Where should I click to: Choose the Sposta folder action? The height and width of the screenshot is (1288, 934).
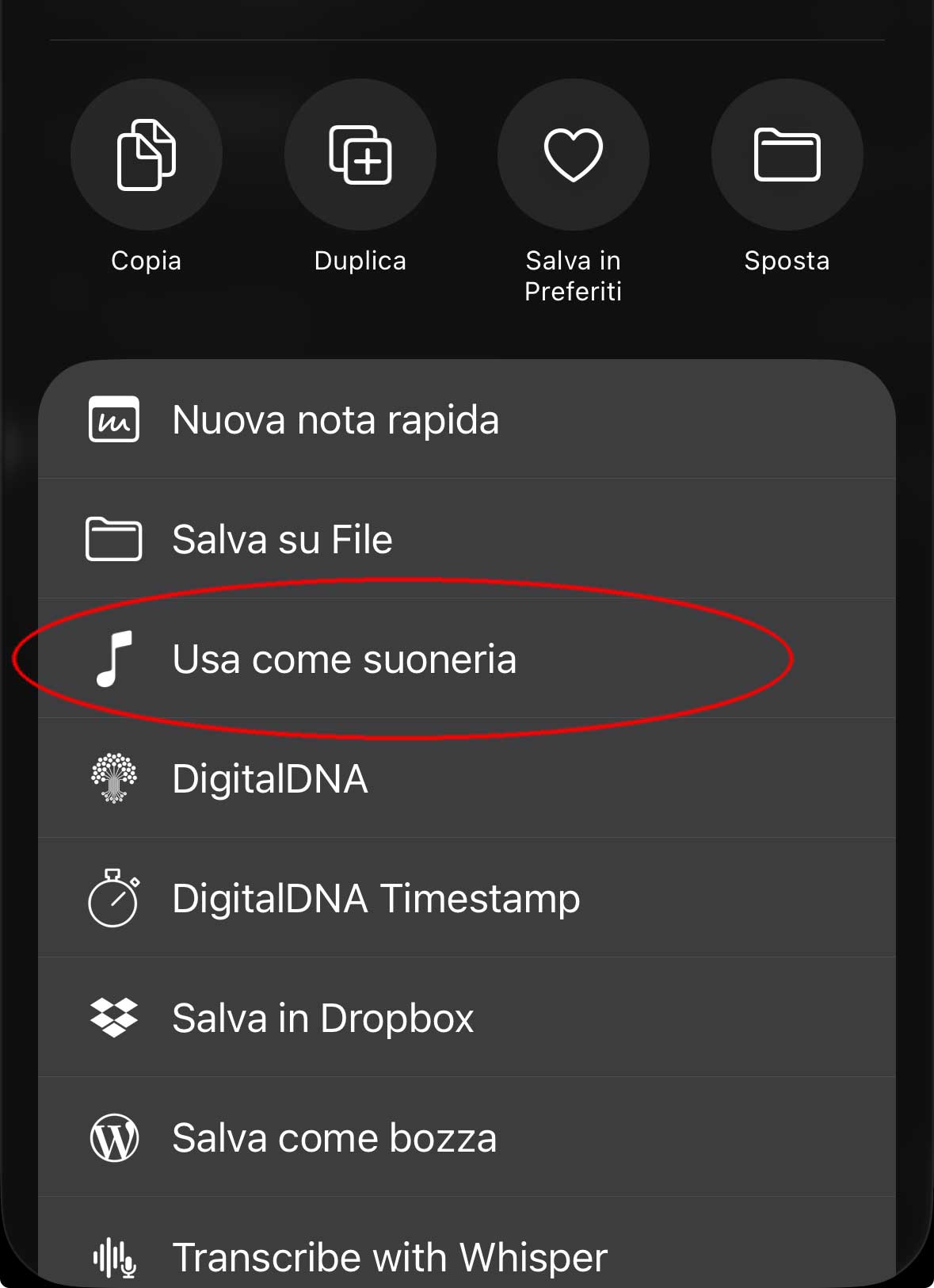(787, 155)
